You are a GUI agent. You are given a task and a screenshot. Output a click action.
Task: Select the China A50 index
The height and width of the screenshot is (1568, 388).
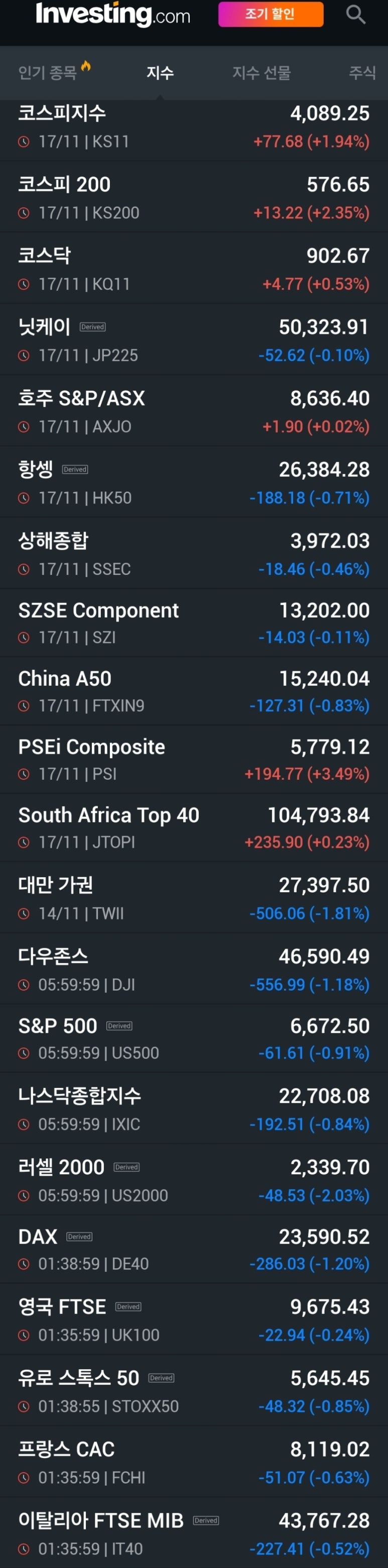[193, 691]
